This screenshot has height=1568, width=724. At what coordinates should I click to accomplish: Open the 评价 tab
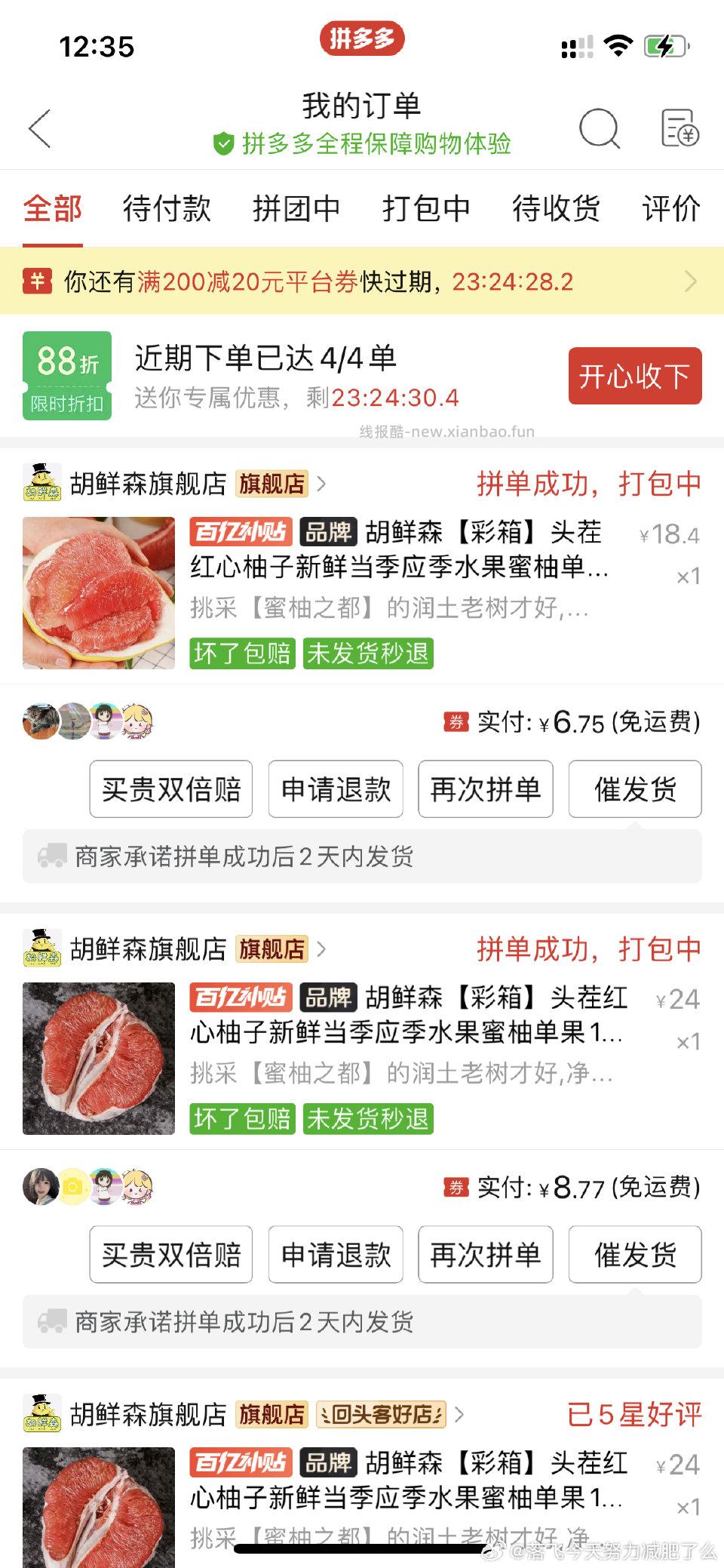coord(670,209)
